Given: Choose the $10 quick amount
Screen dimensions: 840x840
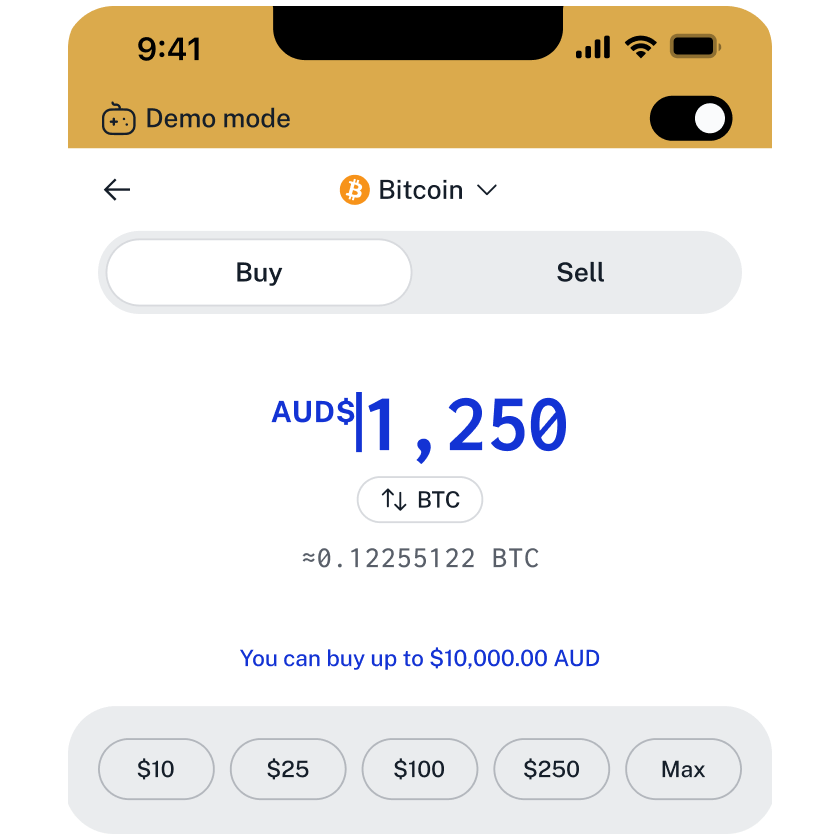Looking at the screenshot, I should [156, 769].
